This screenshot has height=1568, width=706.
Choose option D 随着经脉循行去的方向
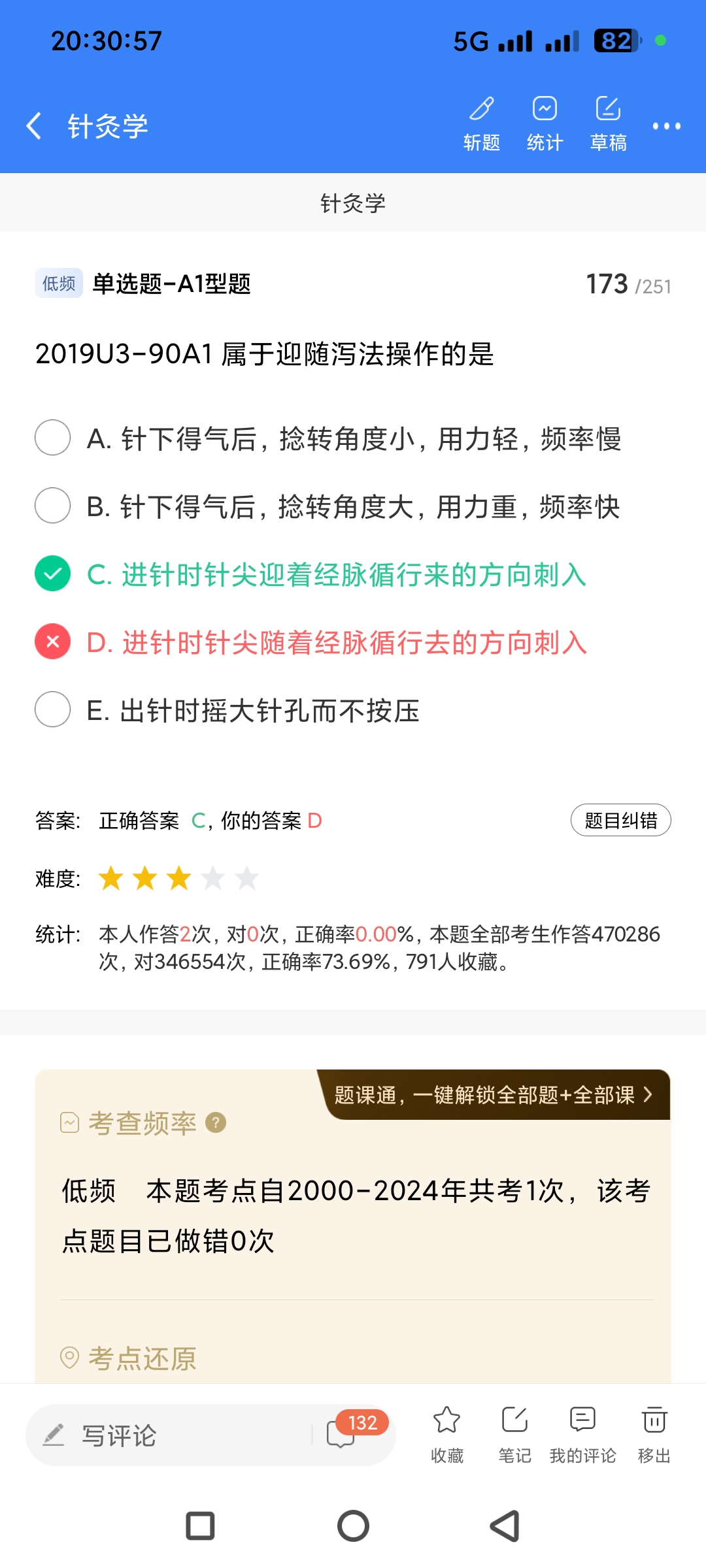(x=53, y=642)
